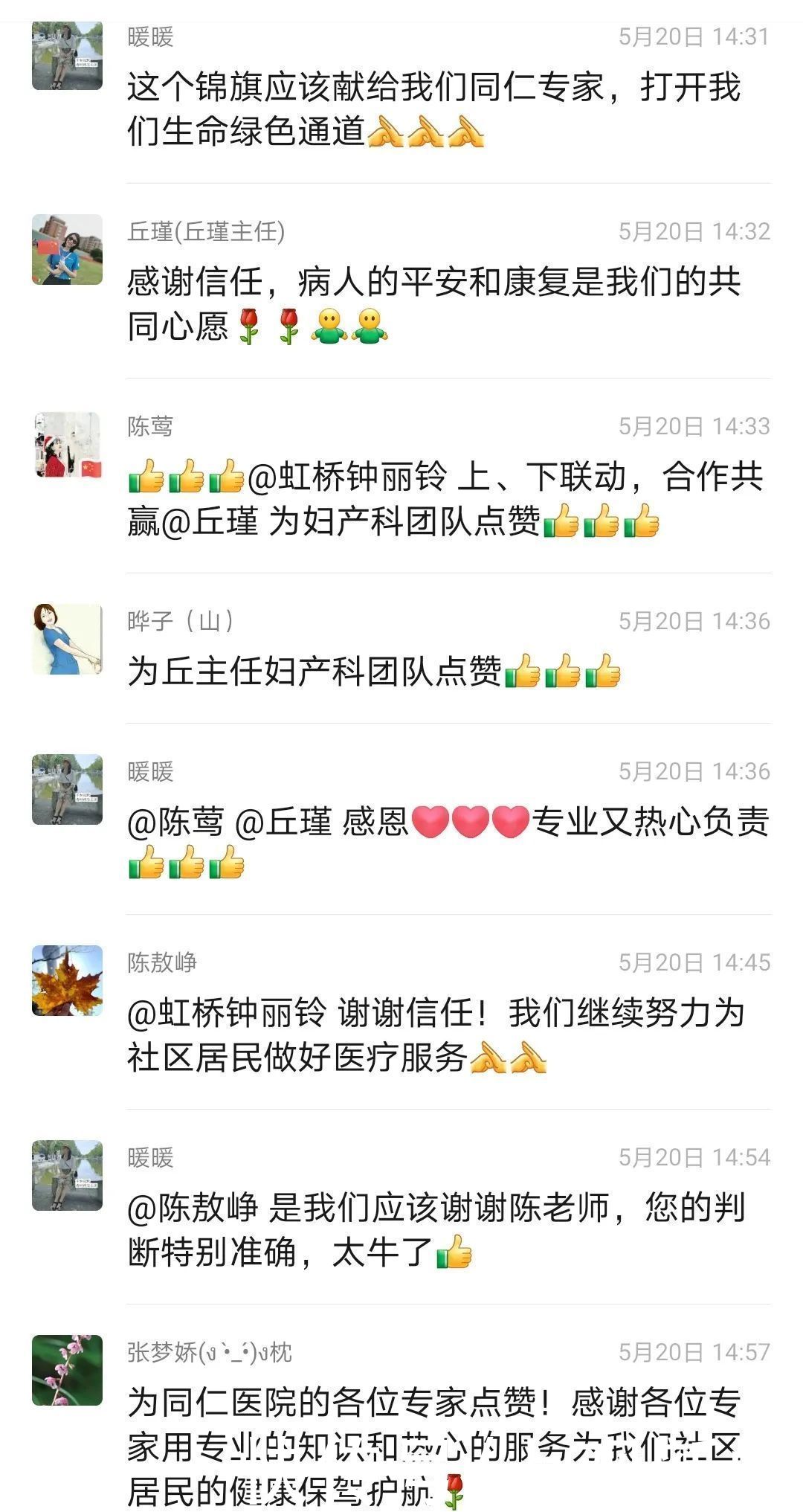Tap the thumbs-up emoji in 暖暖's 14:54 reply

click(454, 1251)
